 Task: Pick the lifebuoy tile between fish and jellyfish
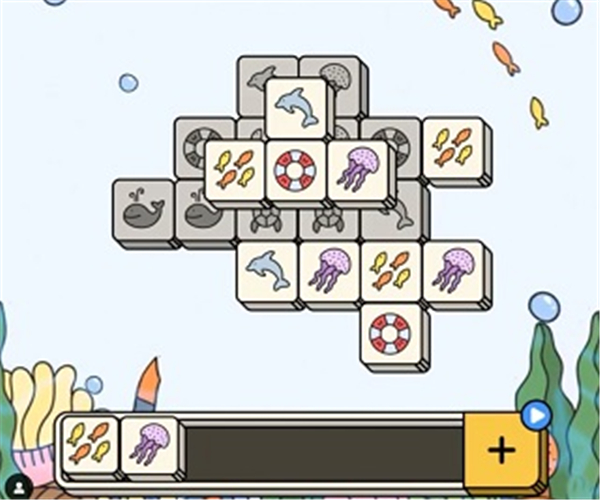pyautogui.click(x=296, y=170)
